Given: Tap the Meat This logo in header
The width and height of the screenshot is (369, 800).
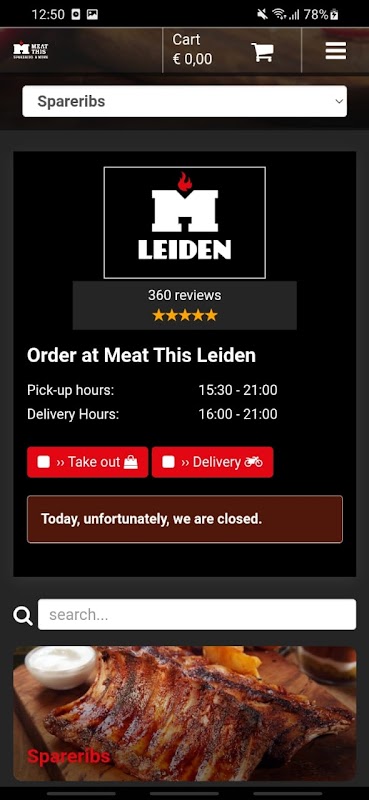Looking at the screenshot, I should click(x=31, y=50).
